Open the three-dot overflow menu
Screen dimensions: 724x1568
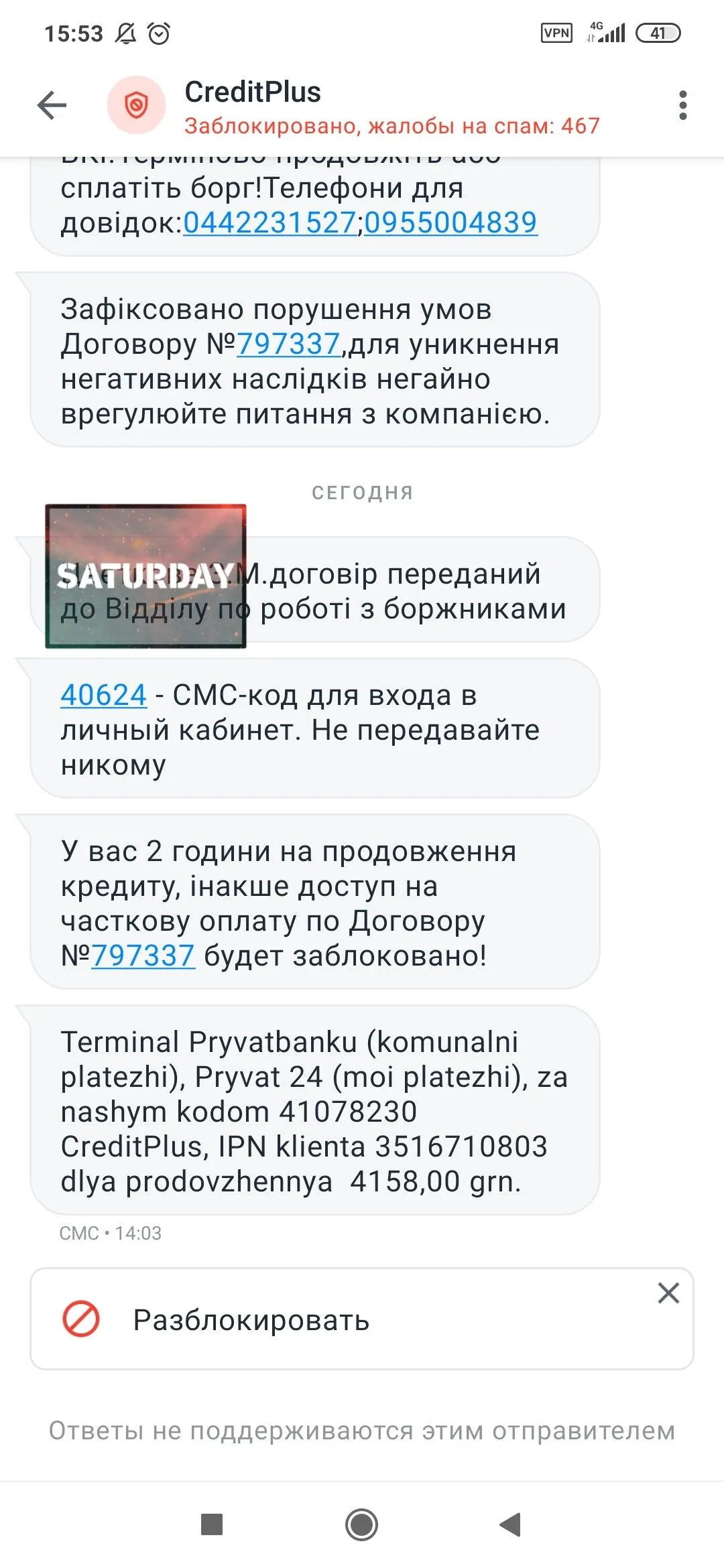[x=682, y=106]
